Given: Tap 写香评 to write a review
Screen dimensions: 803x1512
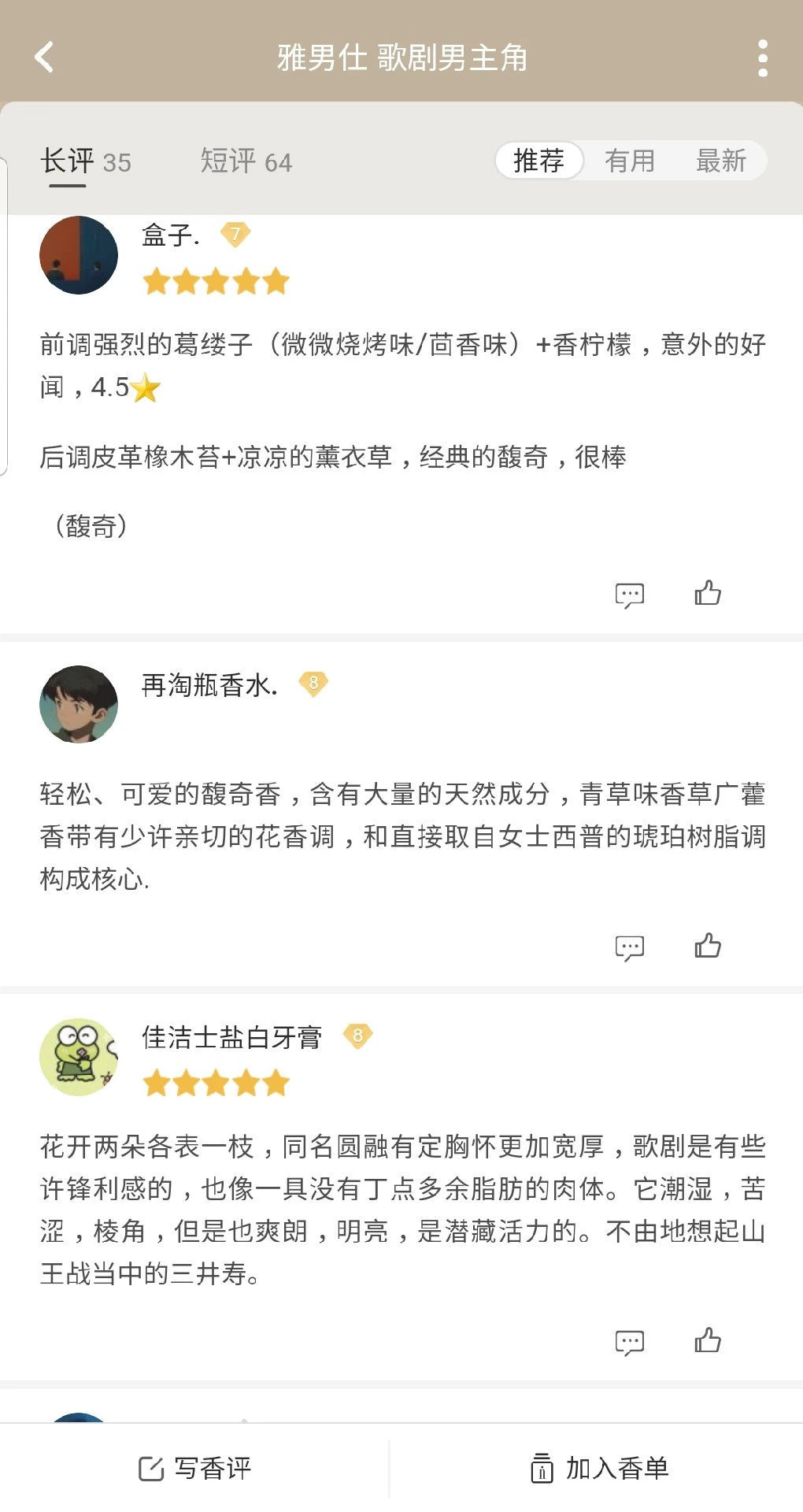Looking at the screenshot, I should (x=194, y=1468).
